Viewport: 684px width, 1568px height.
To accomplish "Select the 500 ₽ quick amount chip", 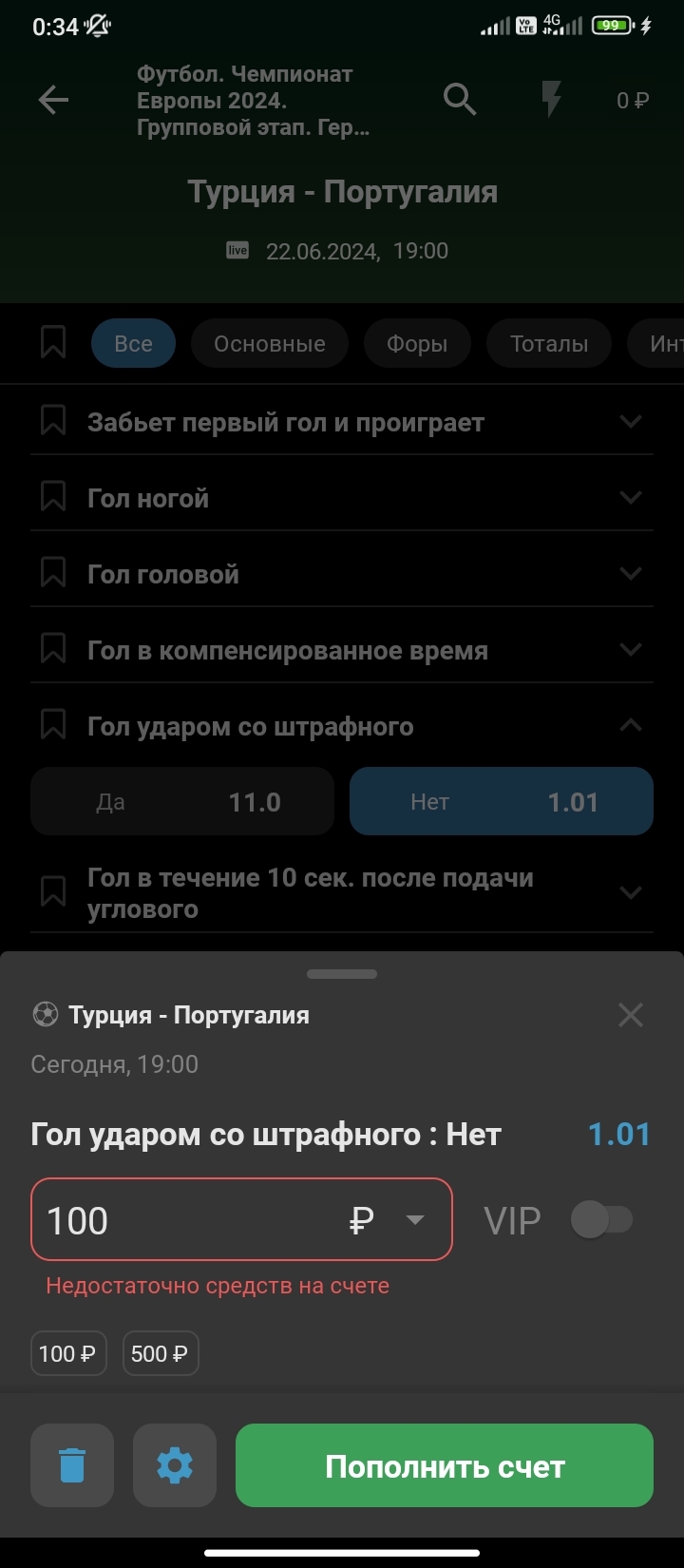I will point(161,1353).
